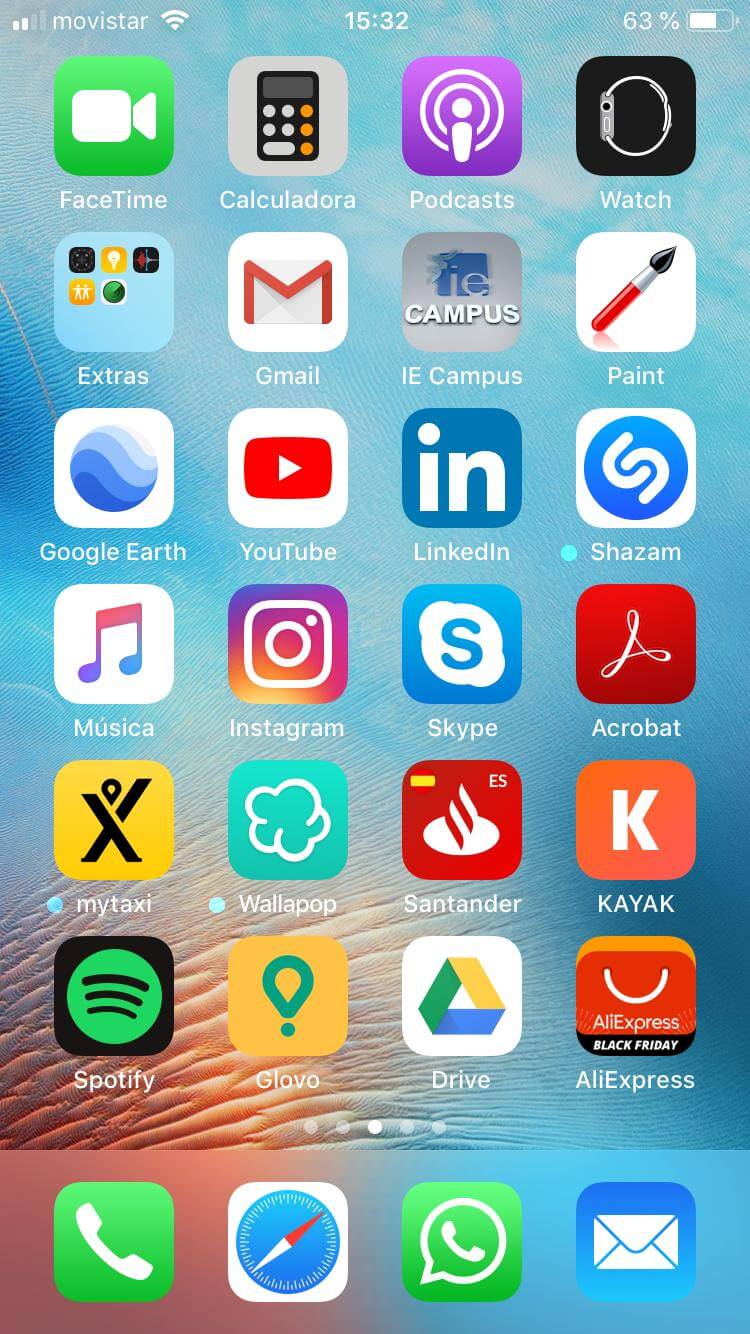Open the IE Campus app

(x=462, y=292)
